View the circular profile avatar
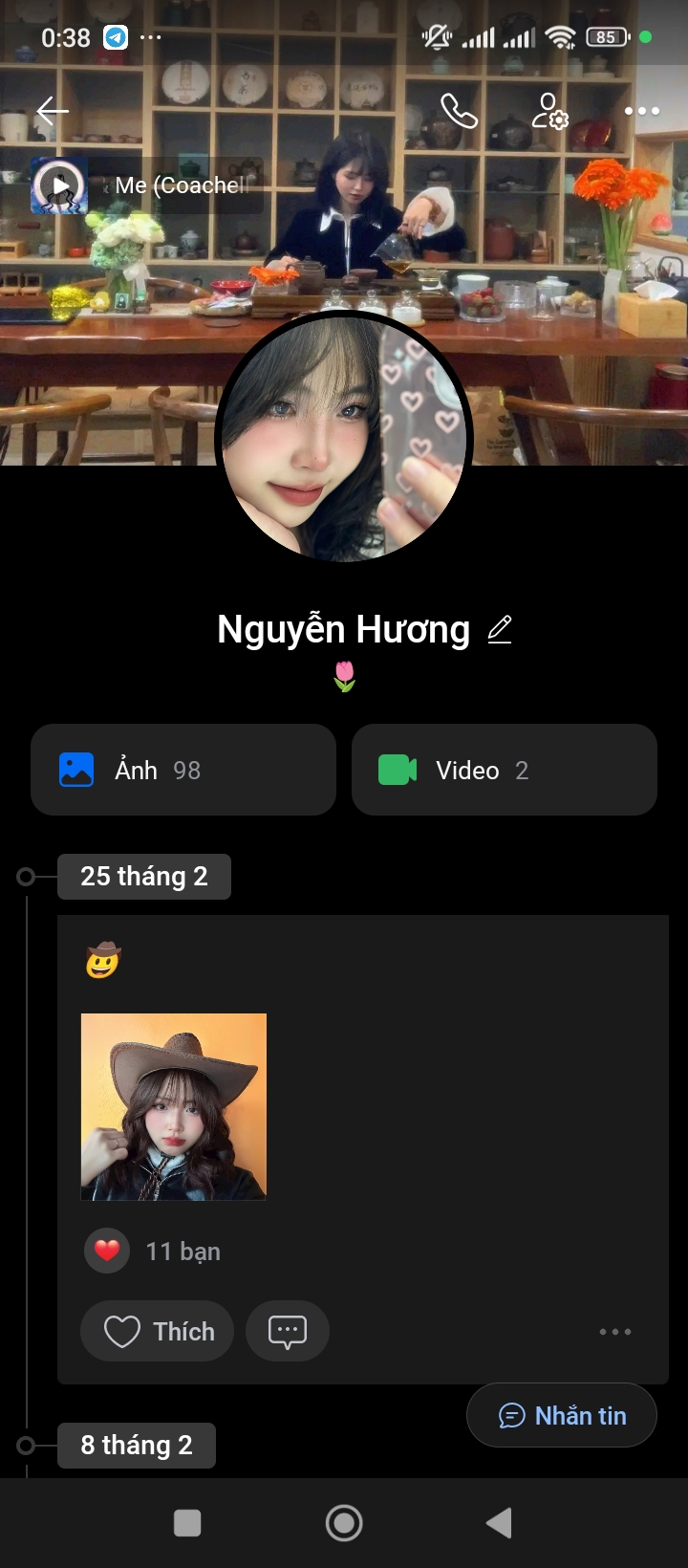The image size is (688, 1568). [344, 438]
